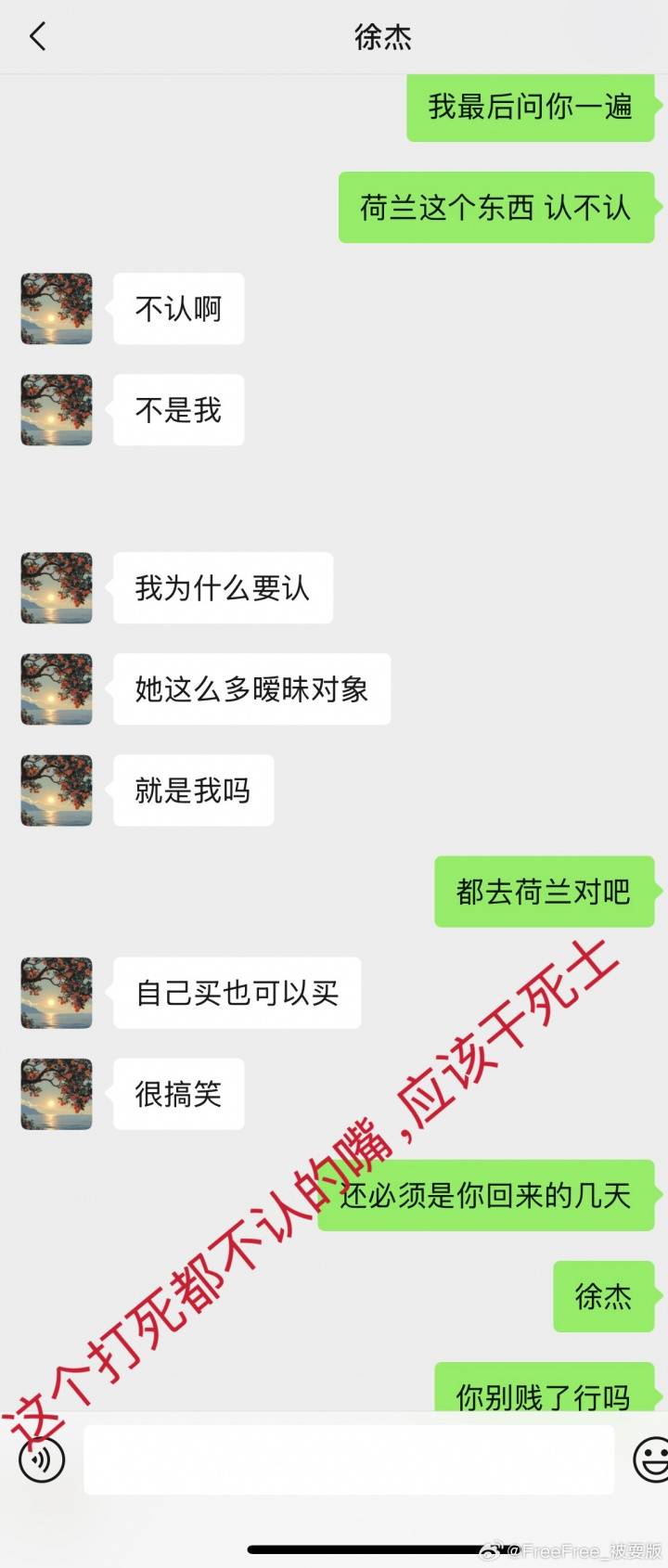
Task: Tap the 都去荷兰对吧 green bubble
Action: pyautogui.click(x=545, y=890)
